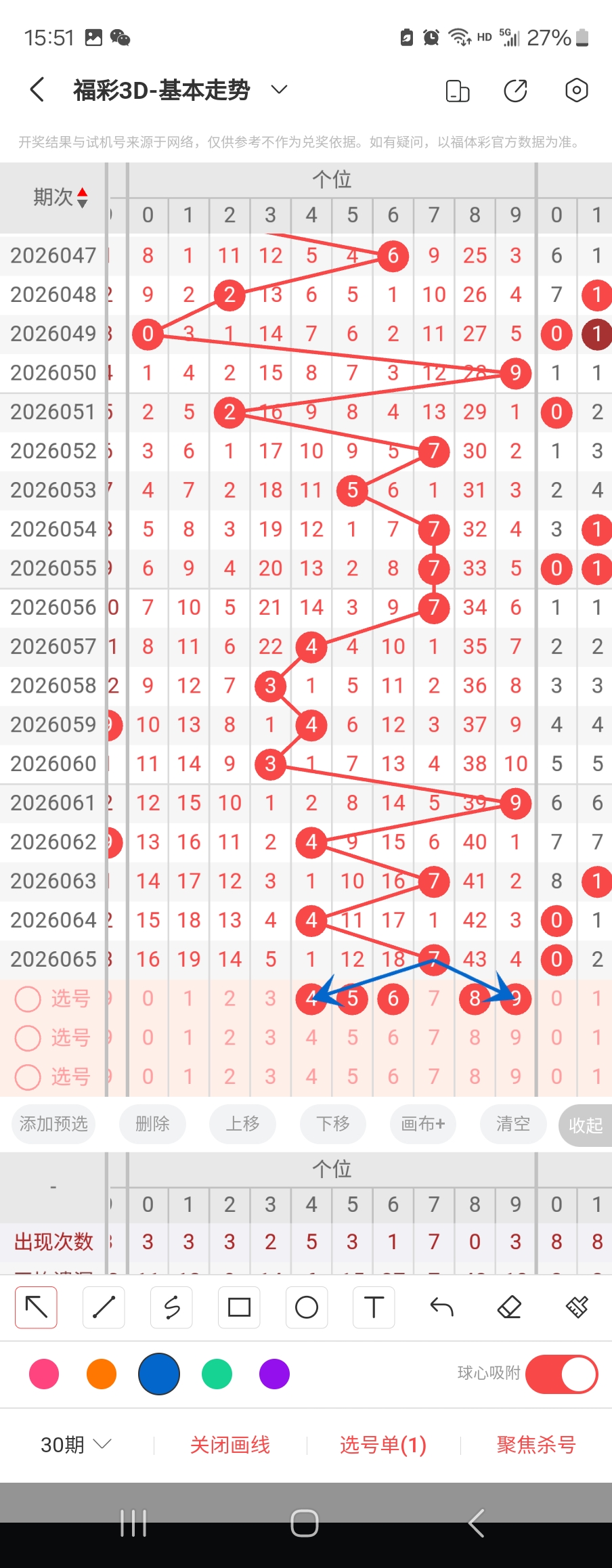This screenshot has width=612, height=1568.
Task: Tap 添加预选 button
Action: [53, 1124]
